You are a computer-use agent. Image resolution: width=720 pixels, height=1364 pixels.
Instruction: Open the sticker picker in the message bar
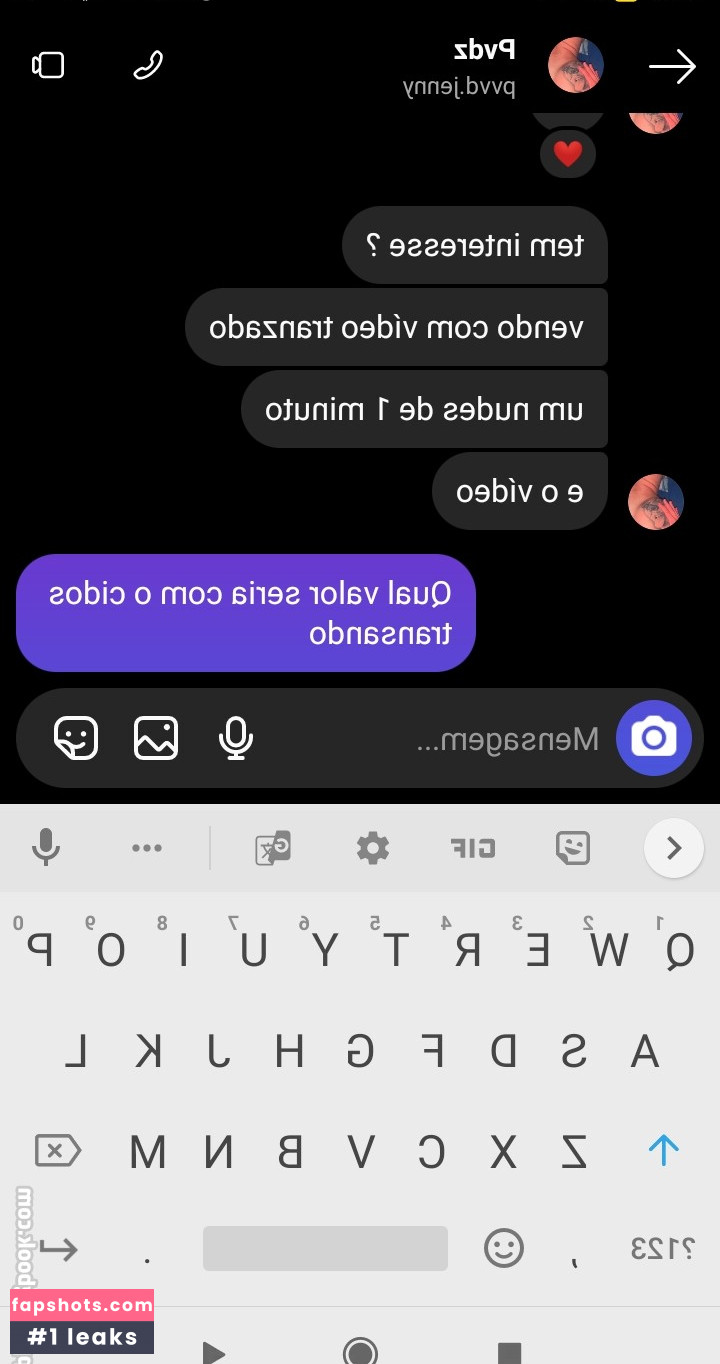pos(76,739)
